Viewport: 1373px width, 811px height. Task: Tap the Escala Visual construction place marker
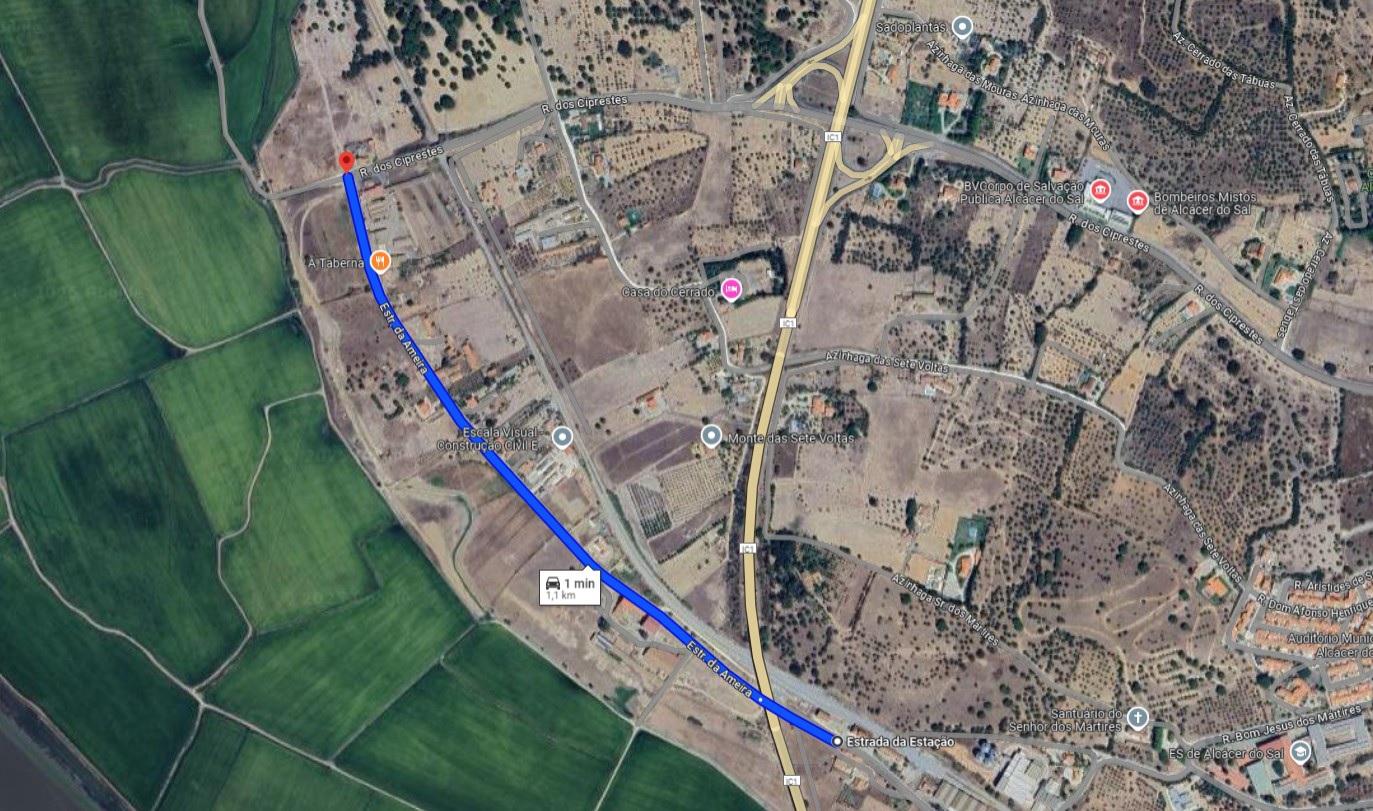563,437
